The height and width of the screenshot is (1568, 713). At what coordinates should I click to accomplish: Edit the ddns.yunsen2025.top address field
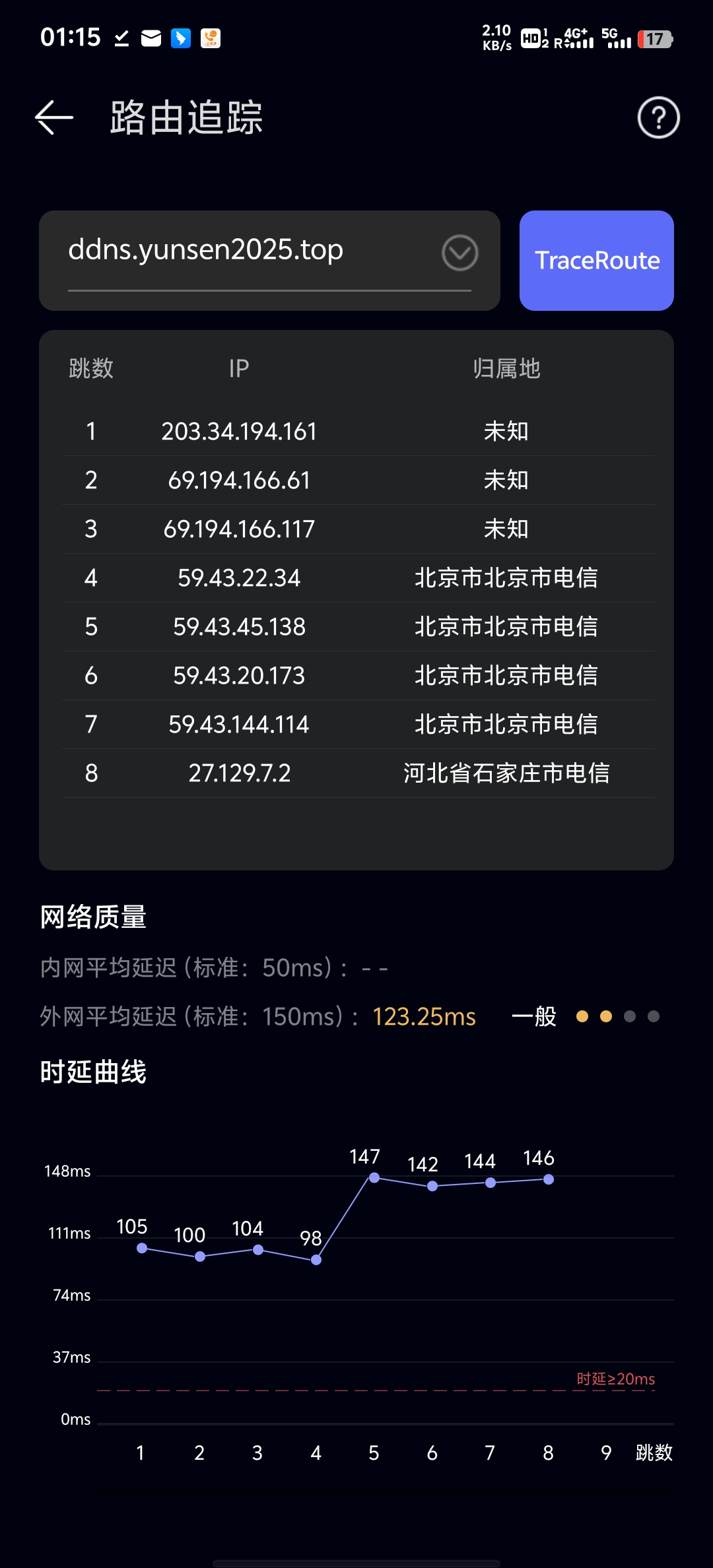click(251, 251)
